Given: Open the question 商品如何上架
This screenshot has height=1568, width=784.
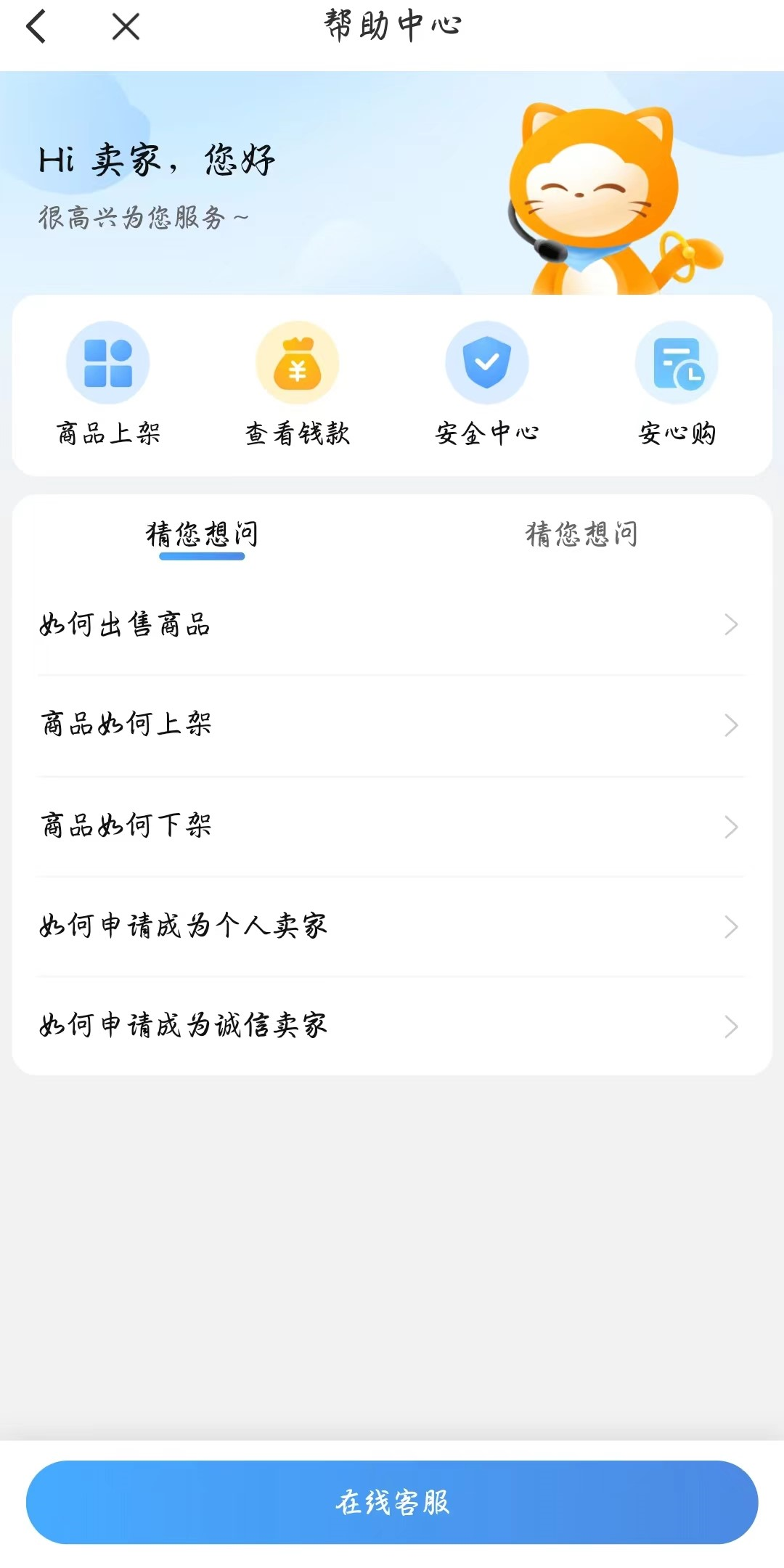Looking at the screenshot, I should click(391, 724).
